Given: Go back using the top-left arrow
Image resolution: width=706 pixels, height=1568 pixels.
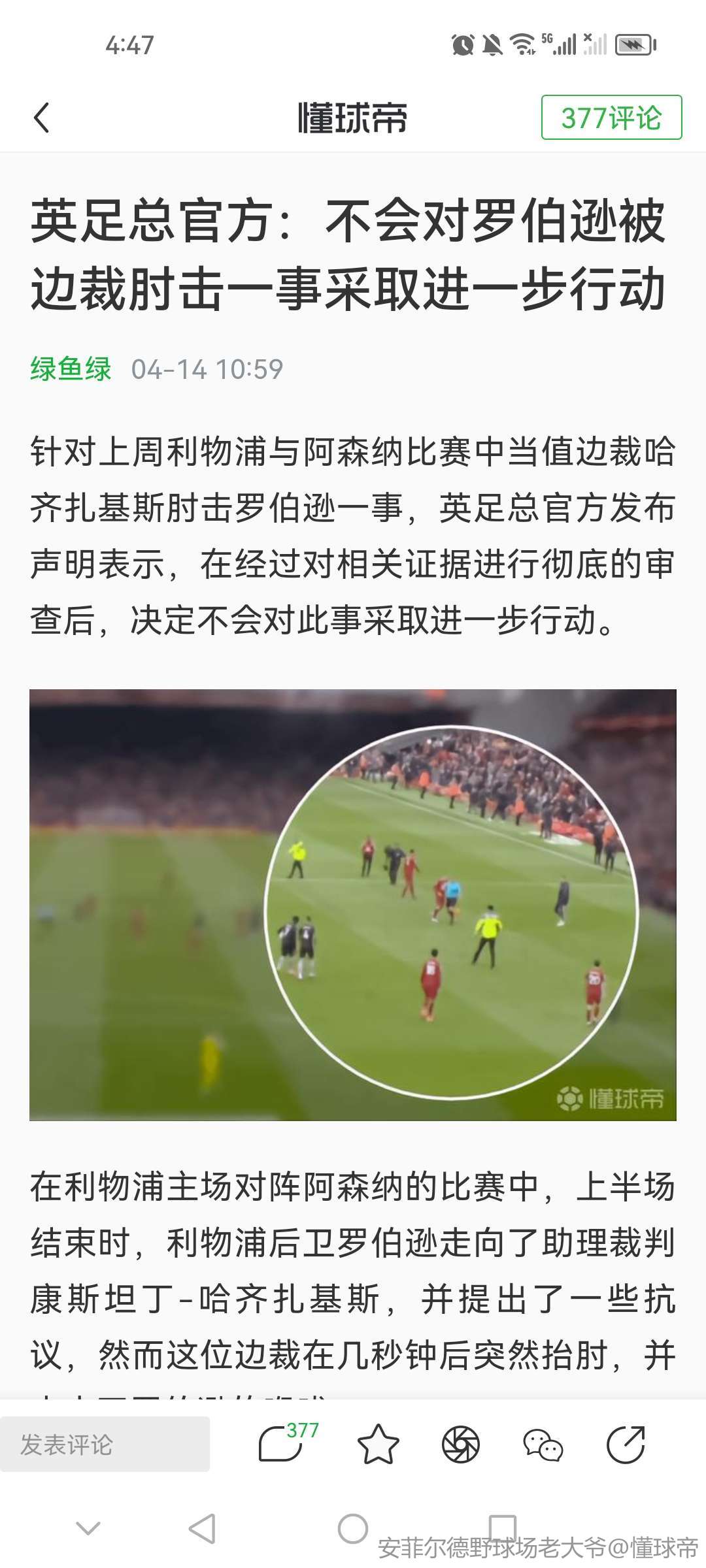Looking at the screenshot, I should pos(42,118).
